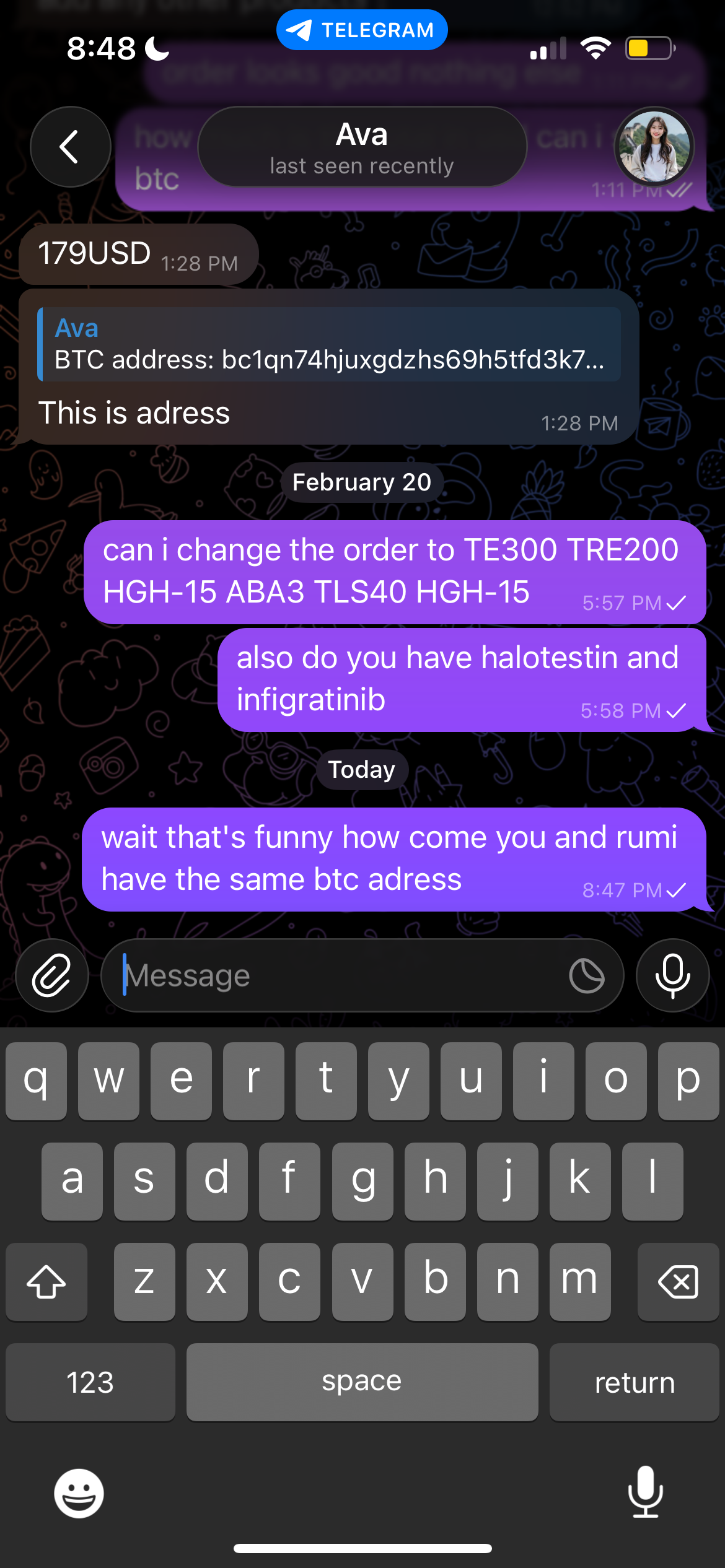Tap the keyboard shift key
This screenshot has height=1568, width=725.
[46, 1281]
